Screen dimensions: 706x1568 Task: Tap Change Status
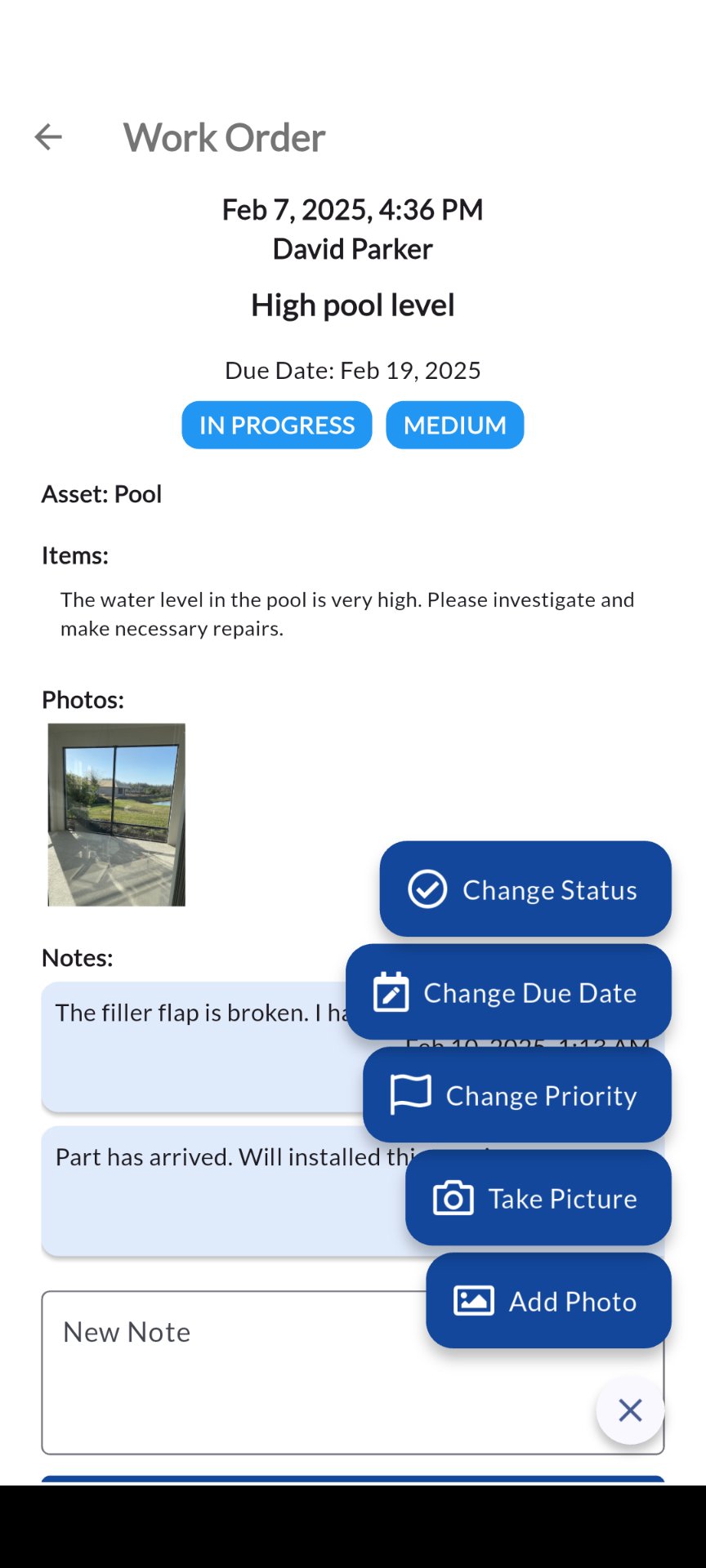tap(525, 889)
